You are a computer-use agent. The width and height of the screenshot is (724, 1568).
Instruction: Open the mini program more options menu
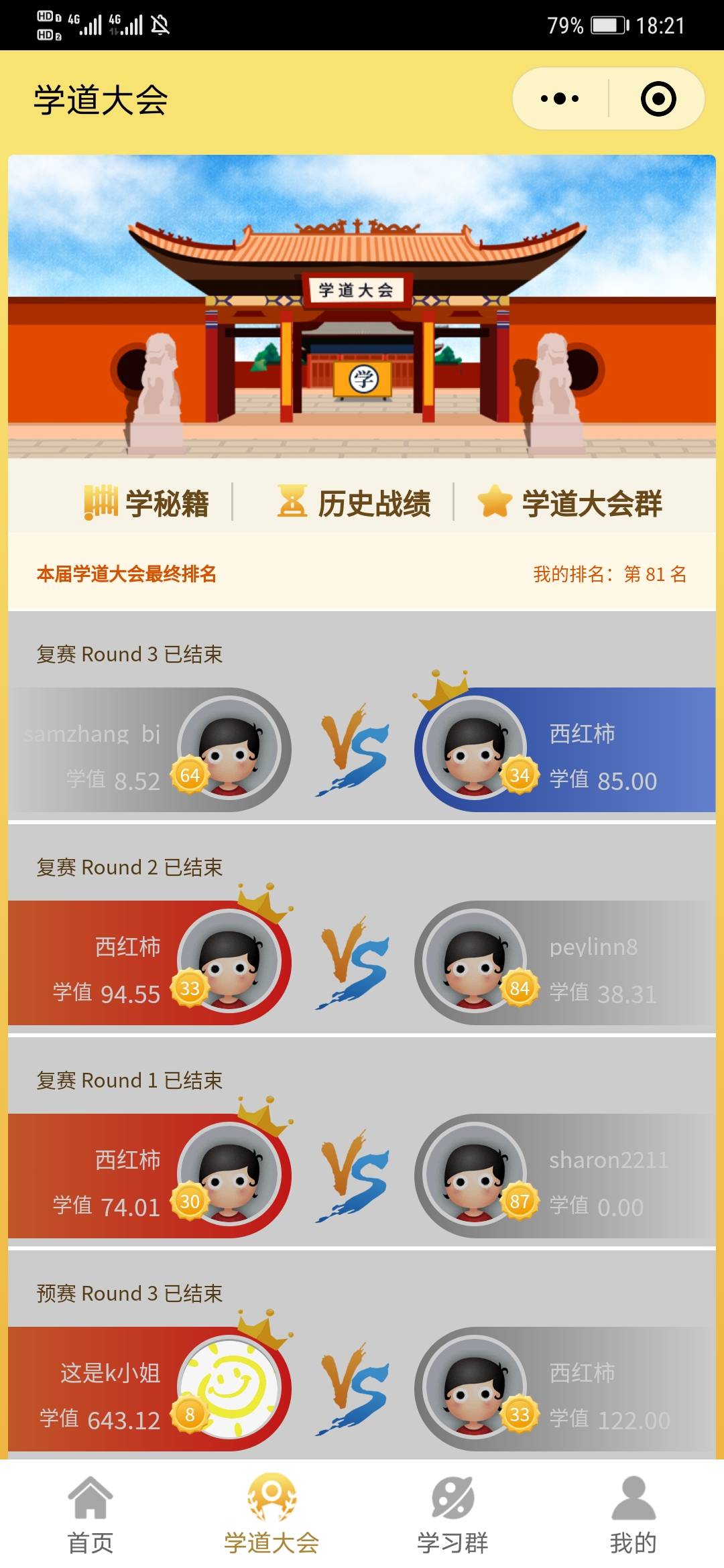560,99
